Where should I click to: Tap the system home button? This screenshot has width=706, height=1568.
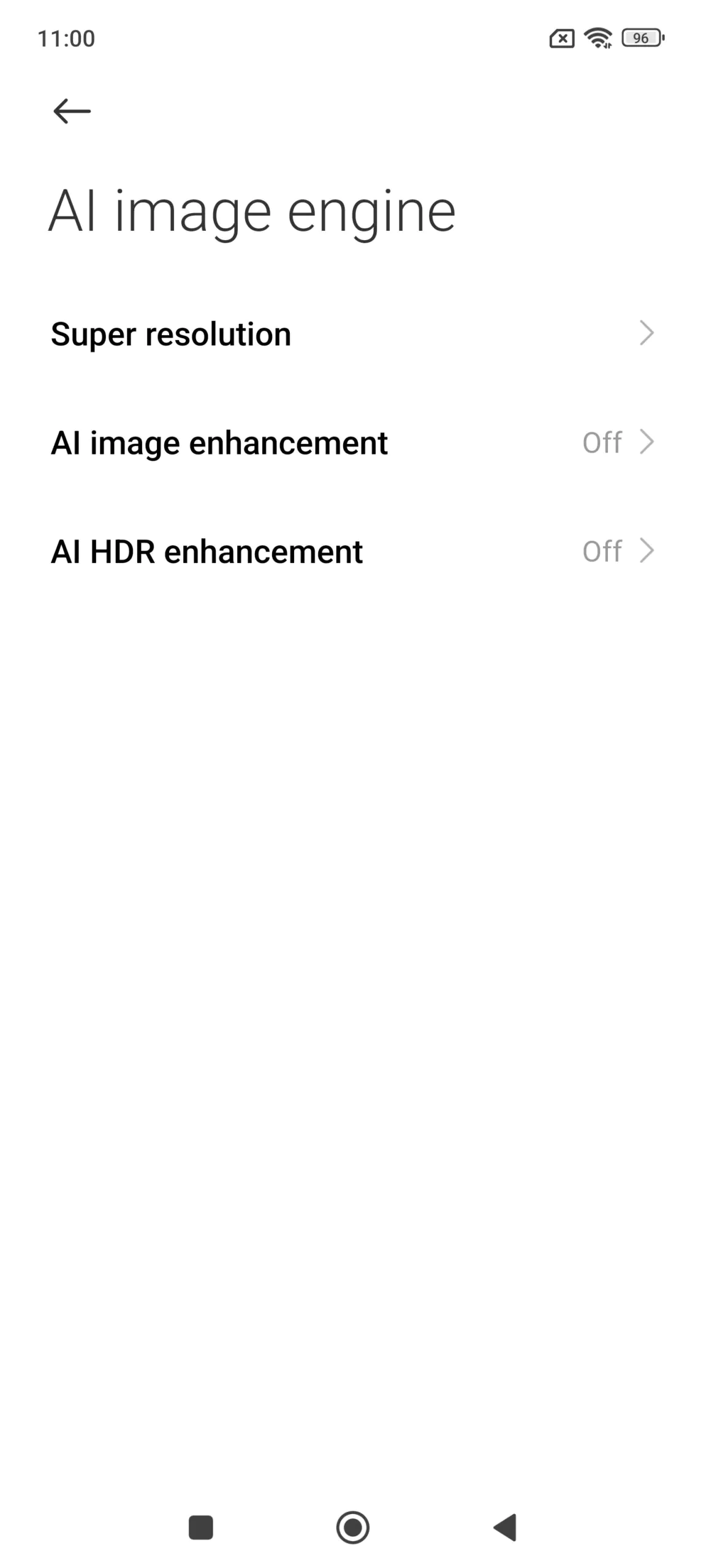click(x=352, y=1527)
